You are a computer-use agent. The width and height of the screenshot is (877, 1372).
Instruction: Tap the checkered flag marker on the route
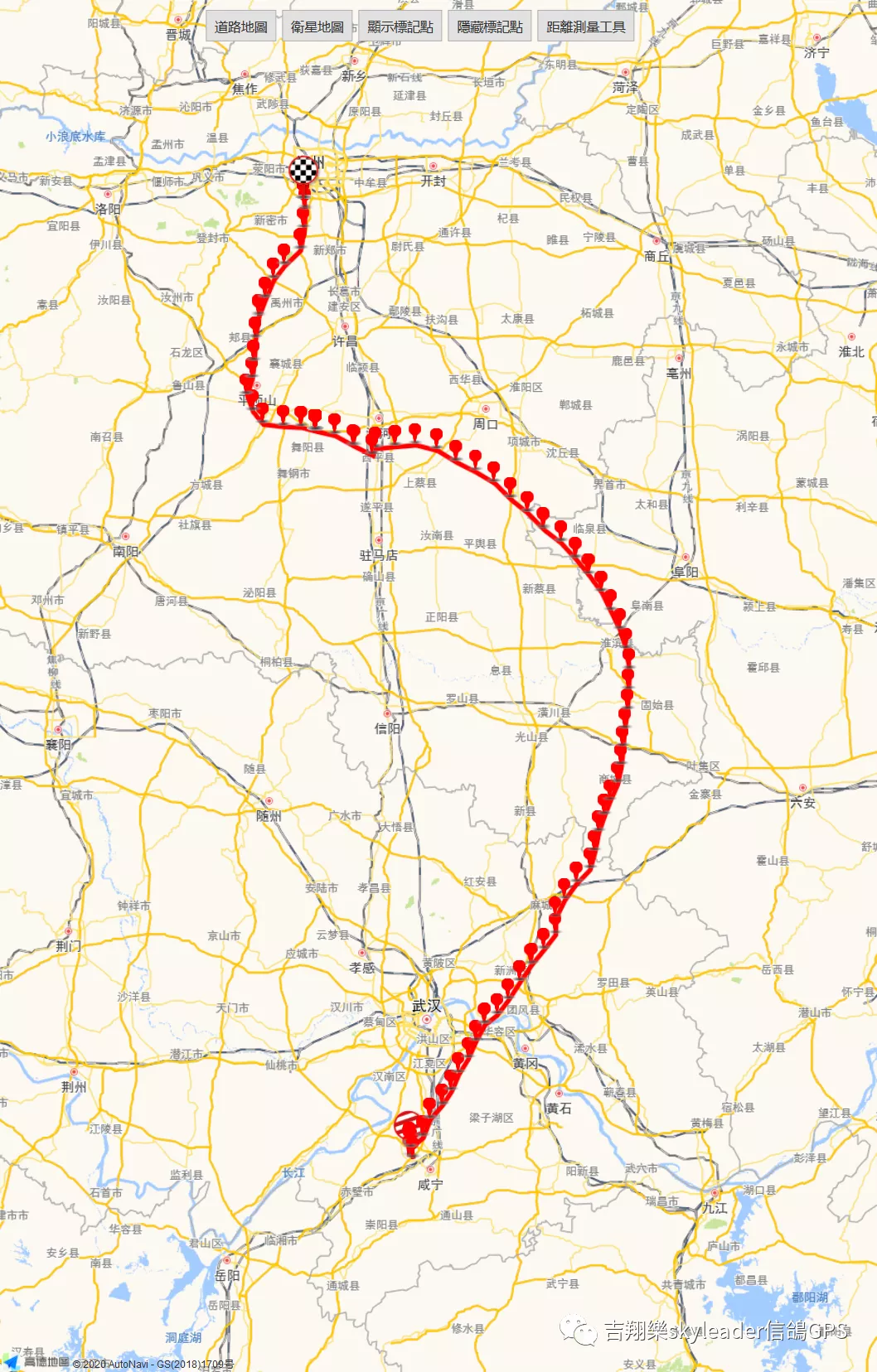304,170
